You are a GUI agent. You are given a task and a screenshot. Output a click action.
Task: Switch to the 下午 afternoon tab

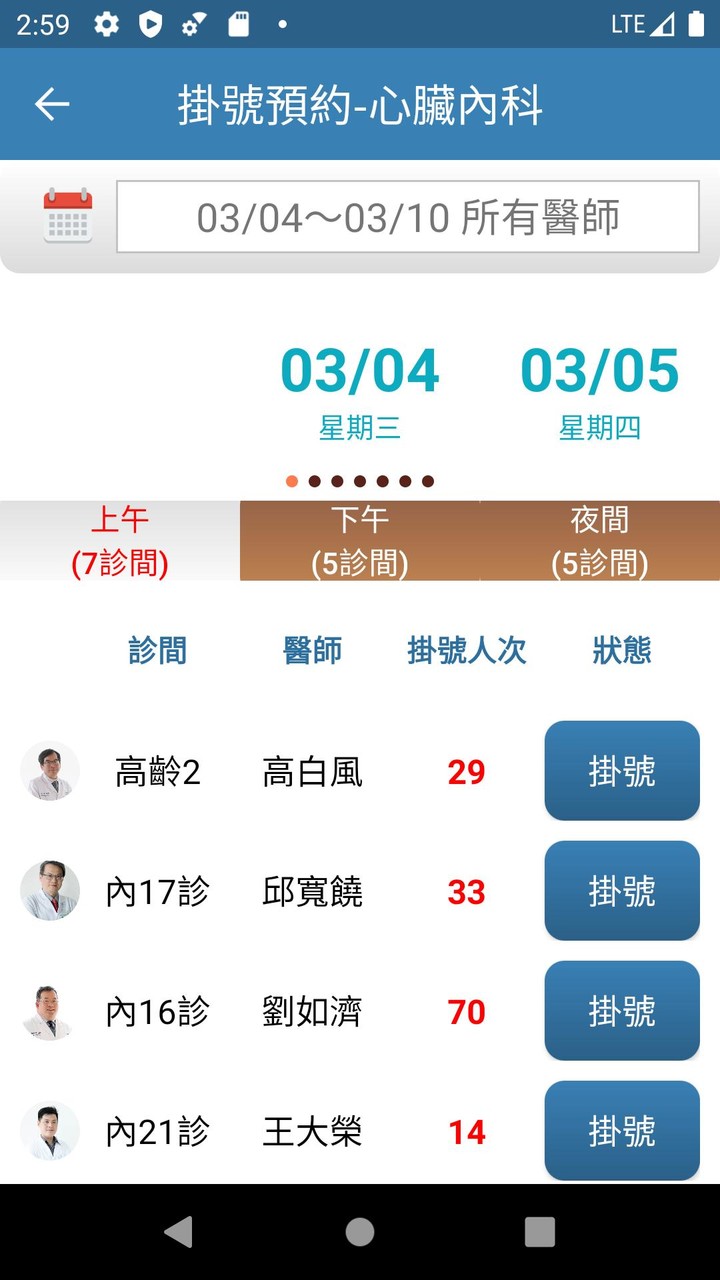tap(360, 540)
